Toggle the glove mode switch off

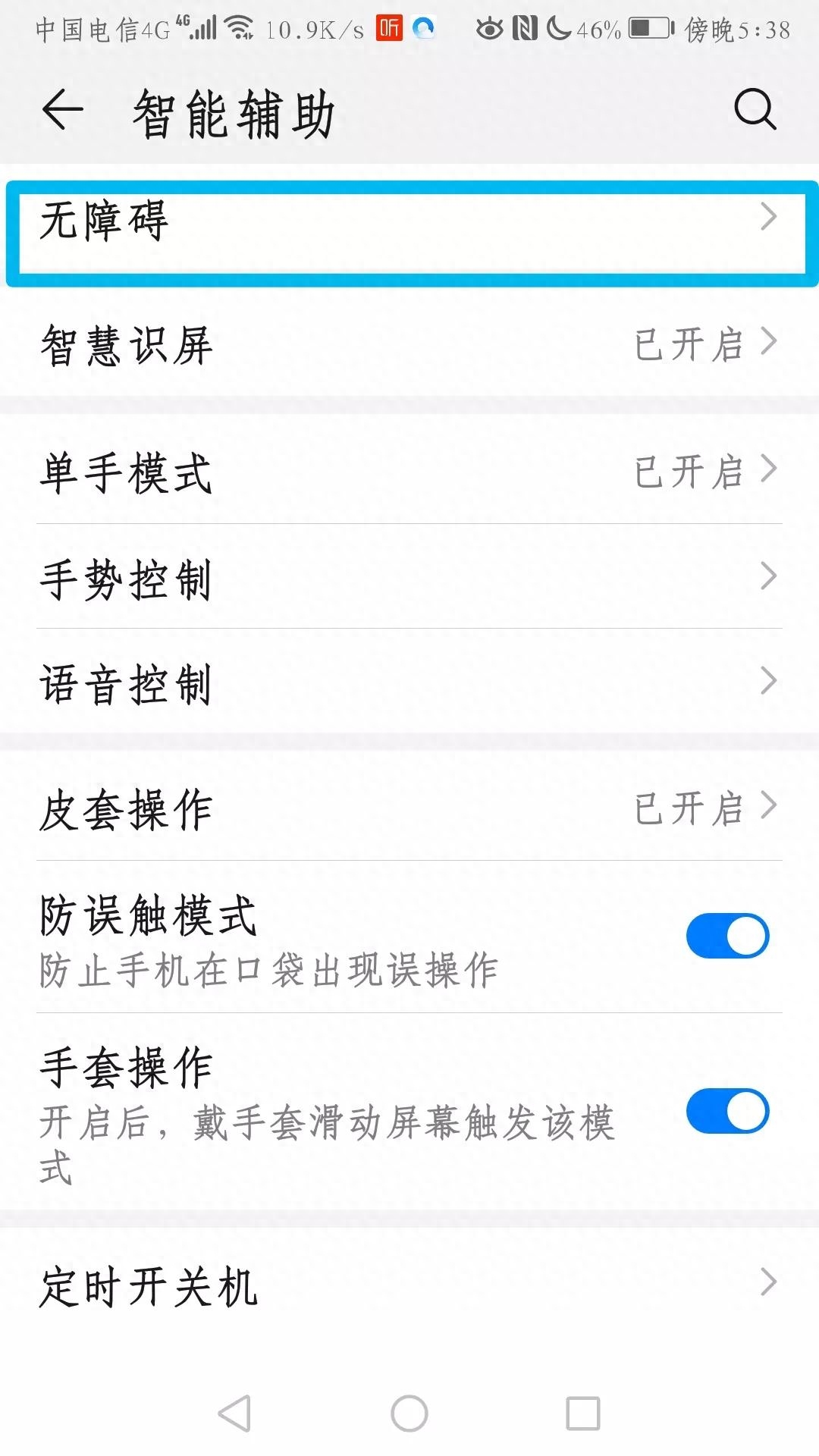pyautogui.click(x=728, y=1110)
